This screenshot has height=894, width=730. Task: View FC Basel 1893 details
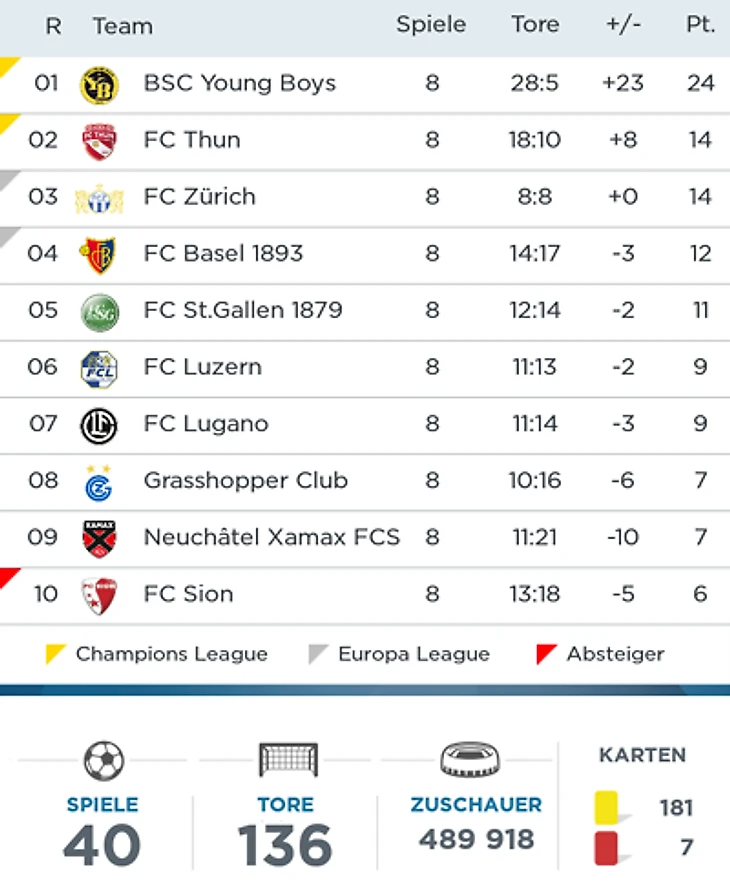(x=223, y=253)
